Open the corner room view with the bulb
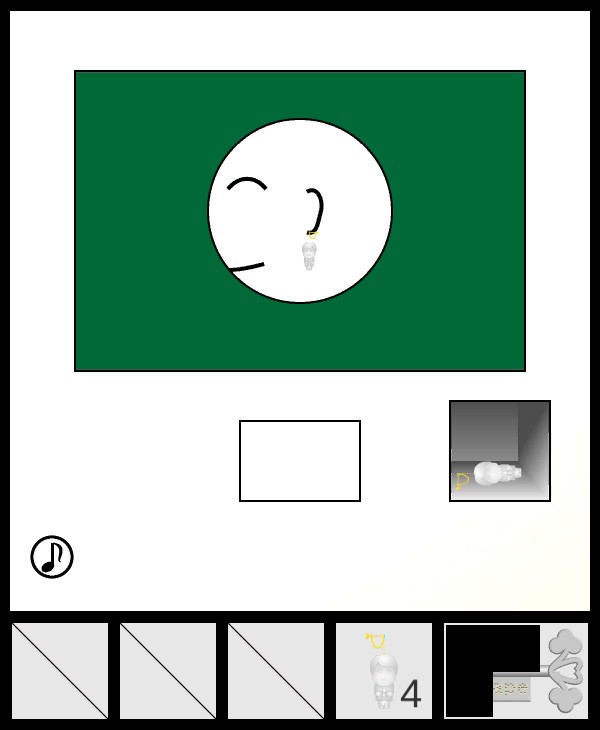 coord(499,451)
